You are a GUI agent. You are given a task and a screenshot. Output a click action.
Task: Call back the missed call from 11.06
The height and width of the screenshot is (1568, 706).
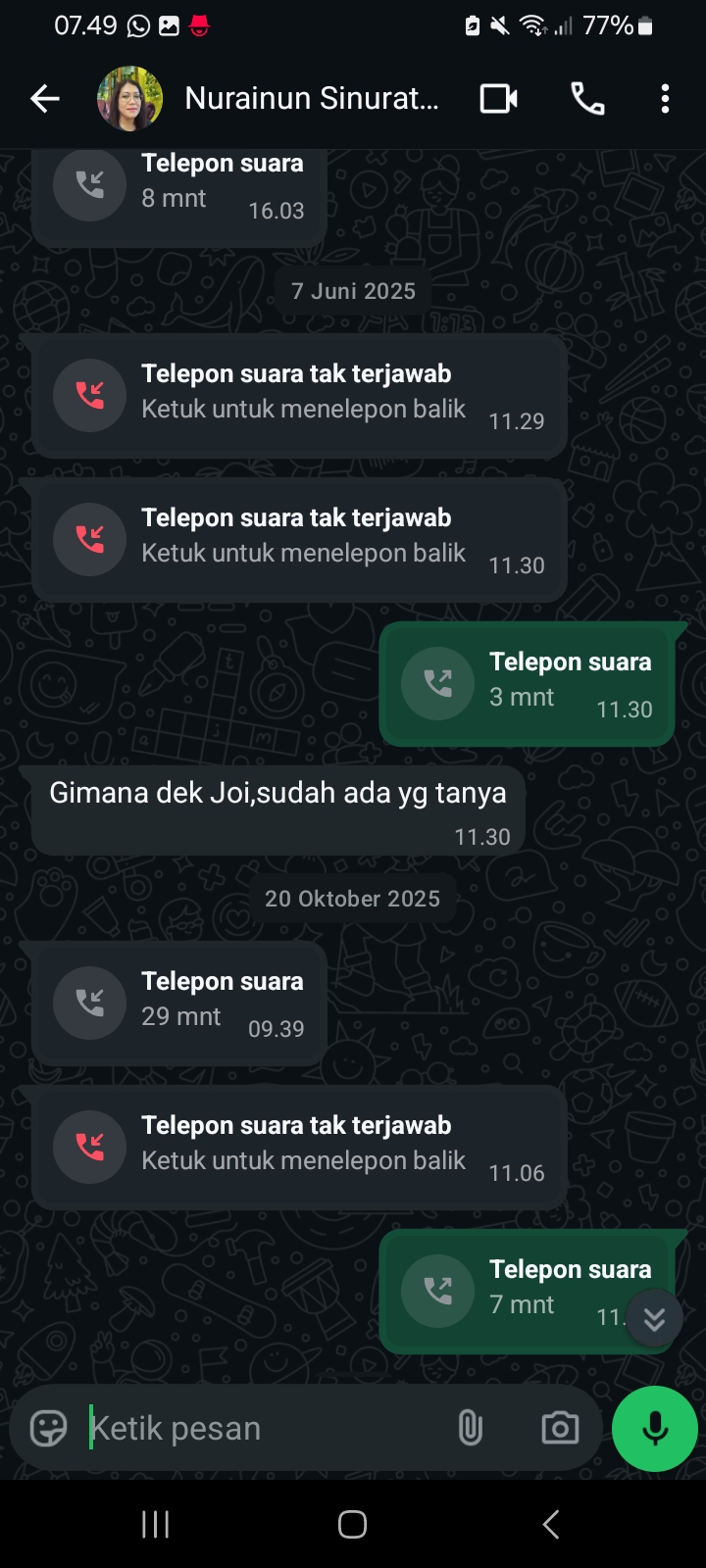(299, 1147)
